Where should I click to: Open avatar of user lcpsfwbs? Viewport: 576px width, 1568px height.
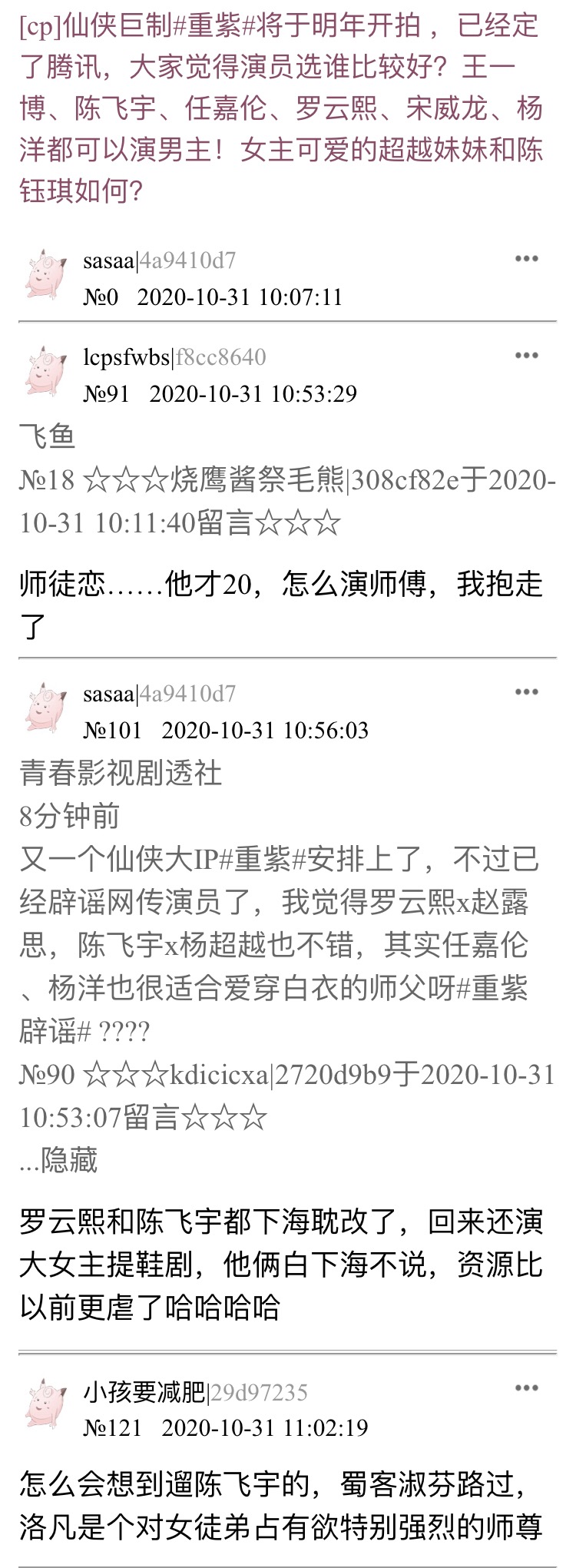[46, 373]
